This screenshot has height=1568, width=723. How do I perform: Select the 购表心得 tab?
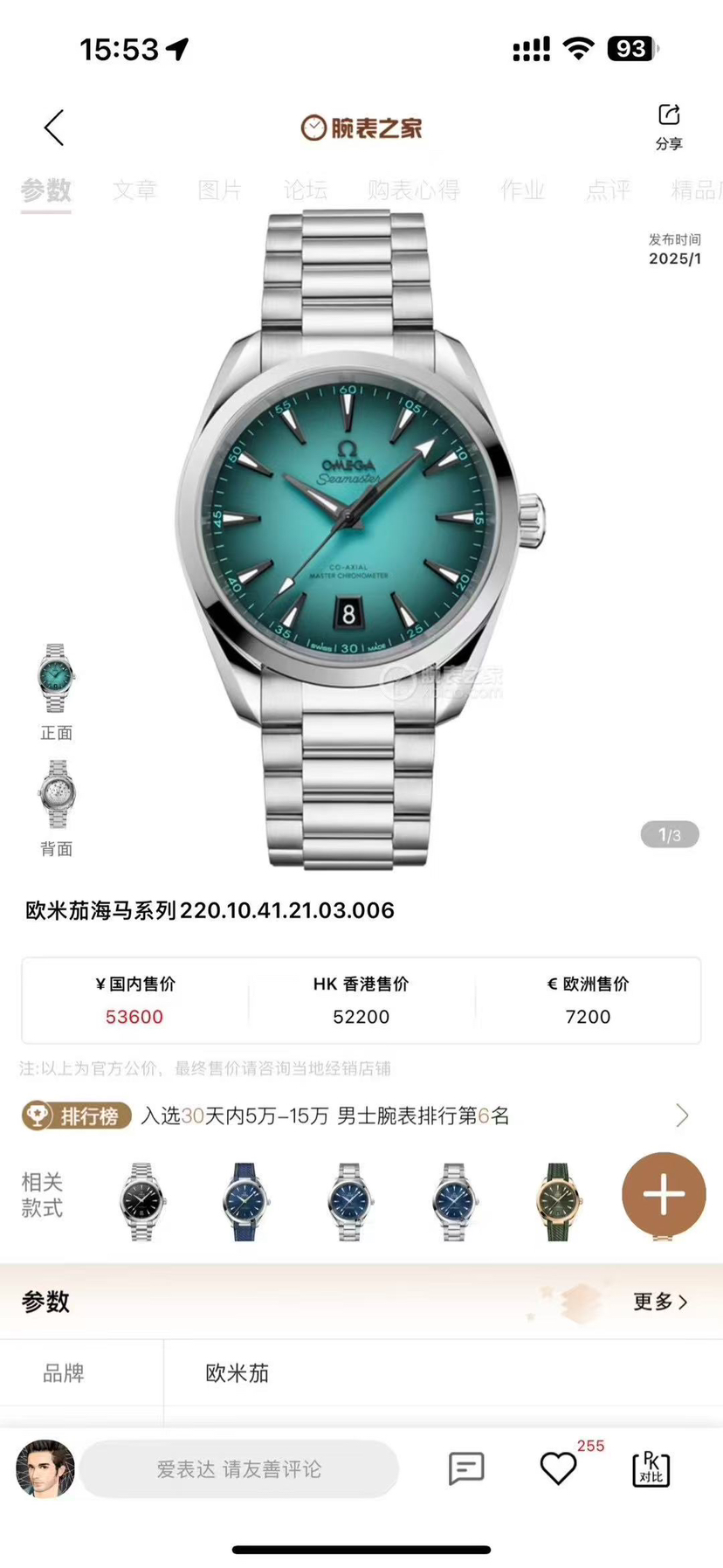(413, 190)
